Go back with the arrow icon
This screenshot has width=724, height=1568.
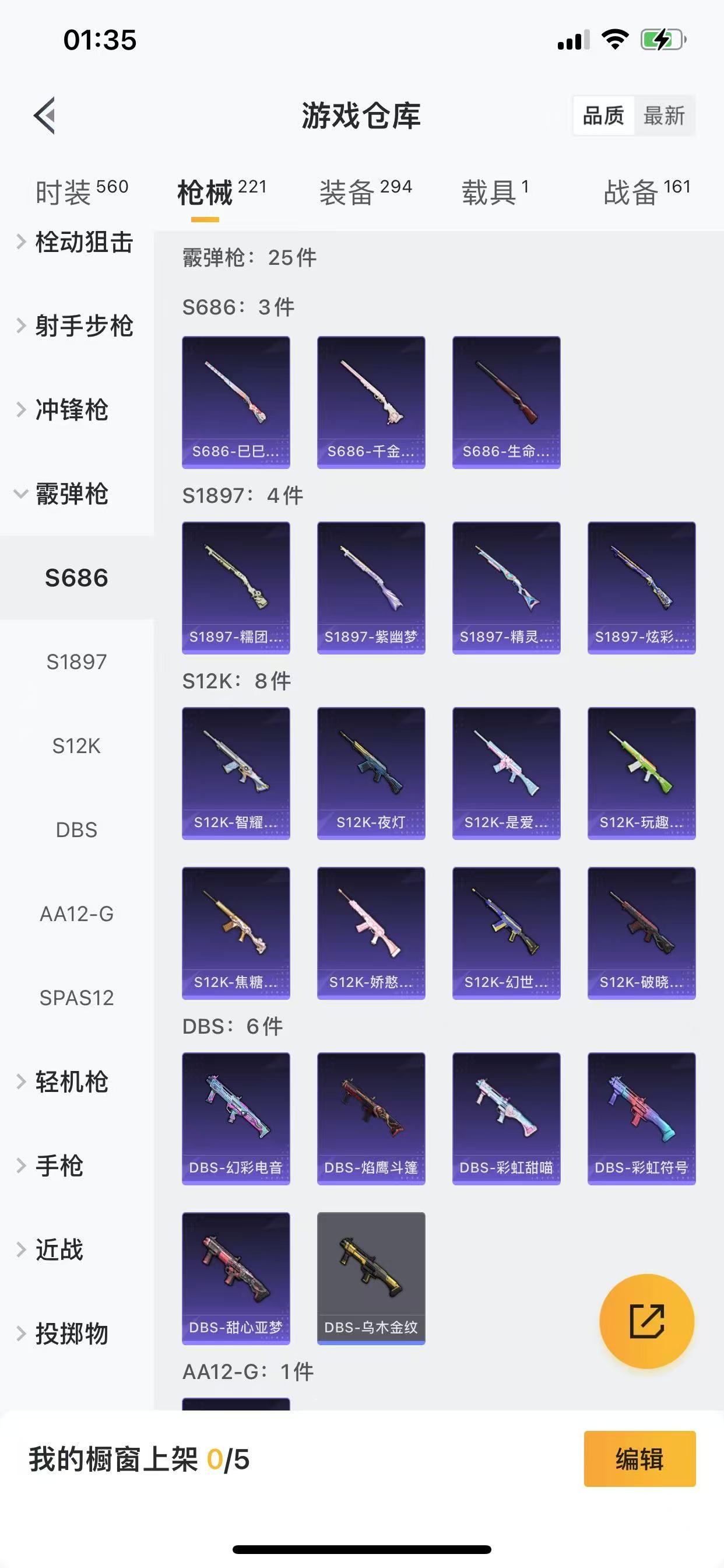45,115
